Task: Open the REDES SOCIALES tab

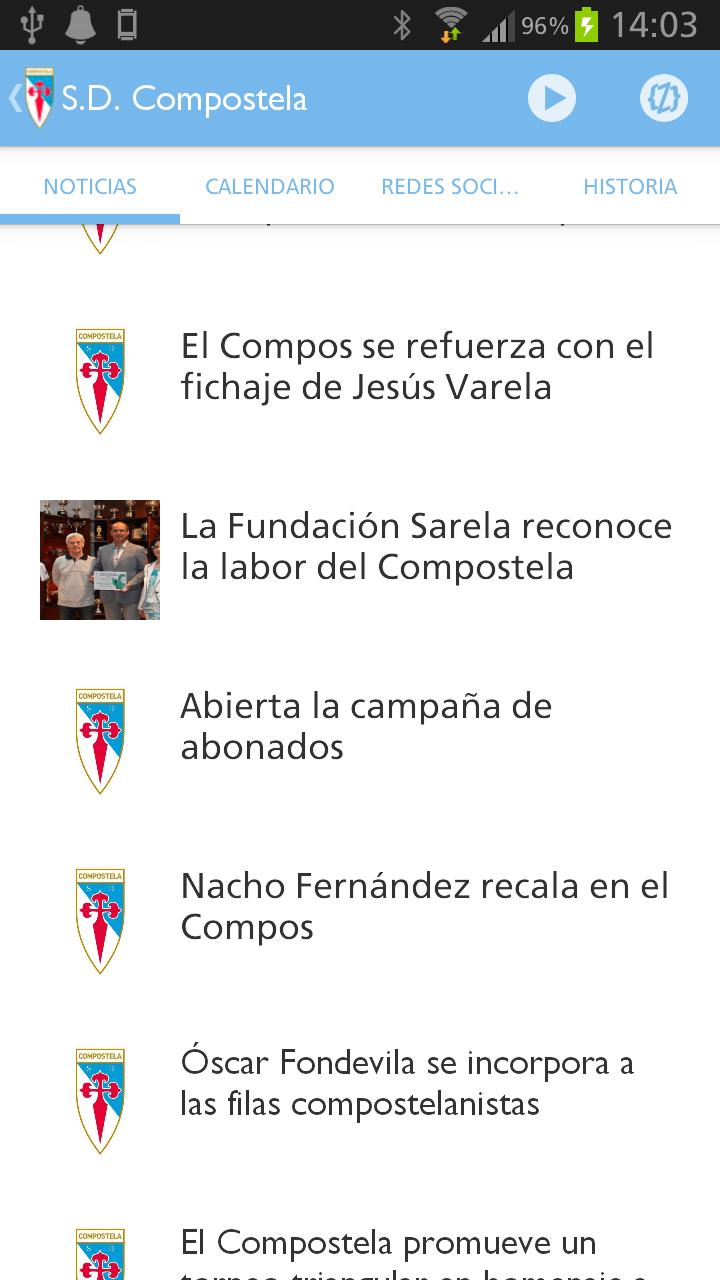Action: 451,186
